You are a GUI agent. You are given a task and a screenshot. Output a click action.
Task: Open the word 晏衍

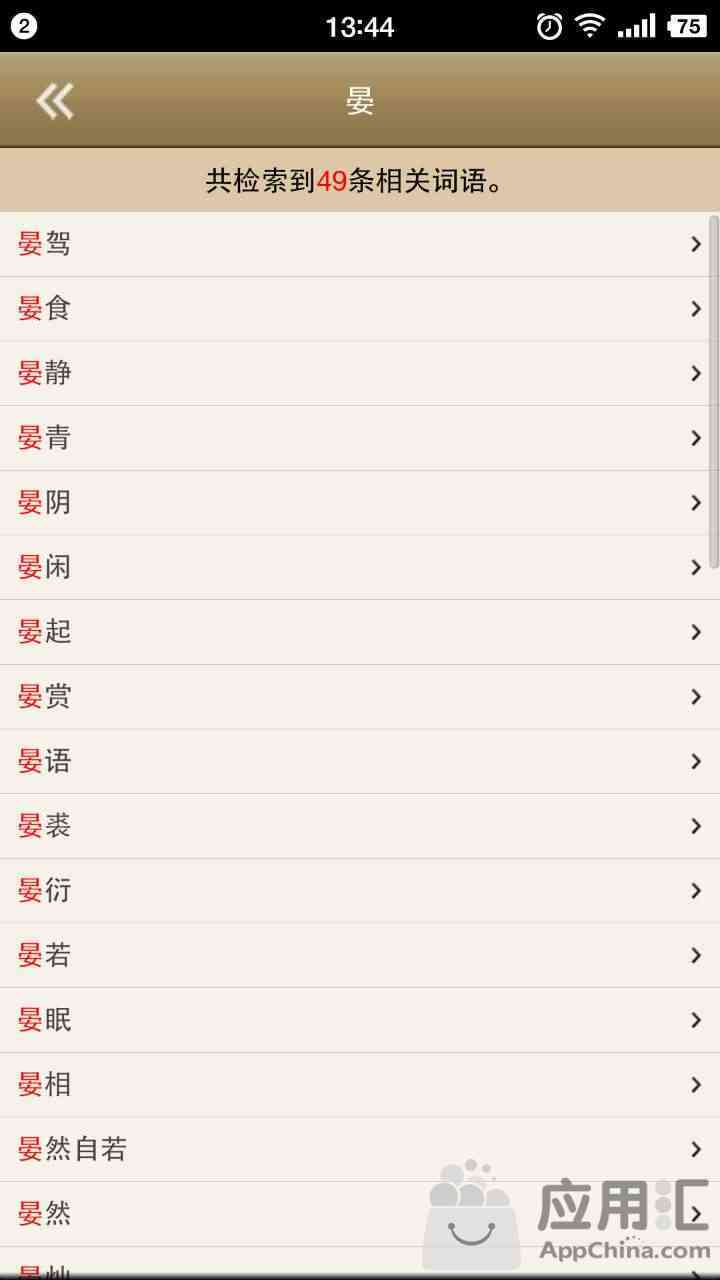[360, 891]
